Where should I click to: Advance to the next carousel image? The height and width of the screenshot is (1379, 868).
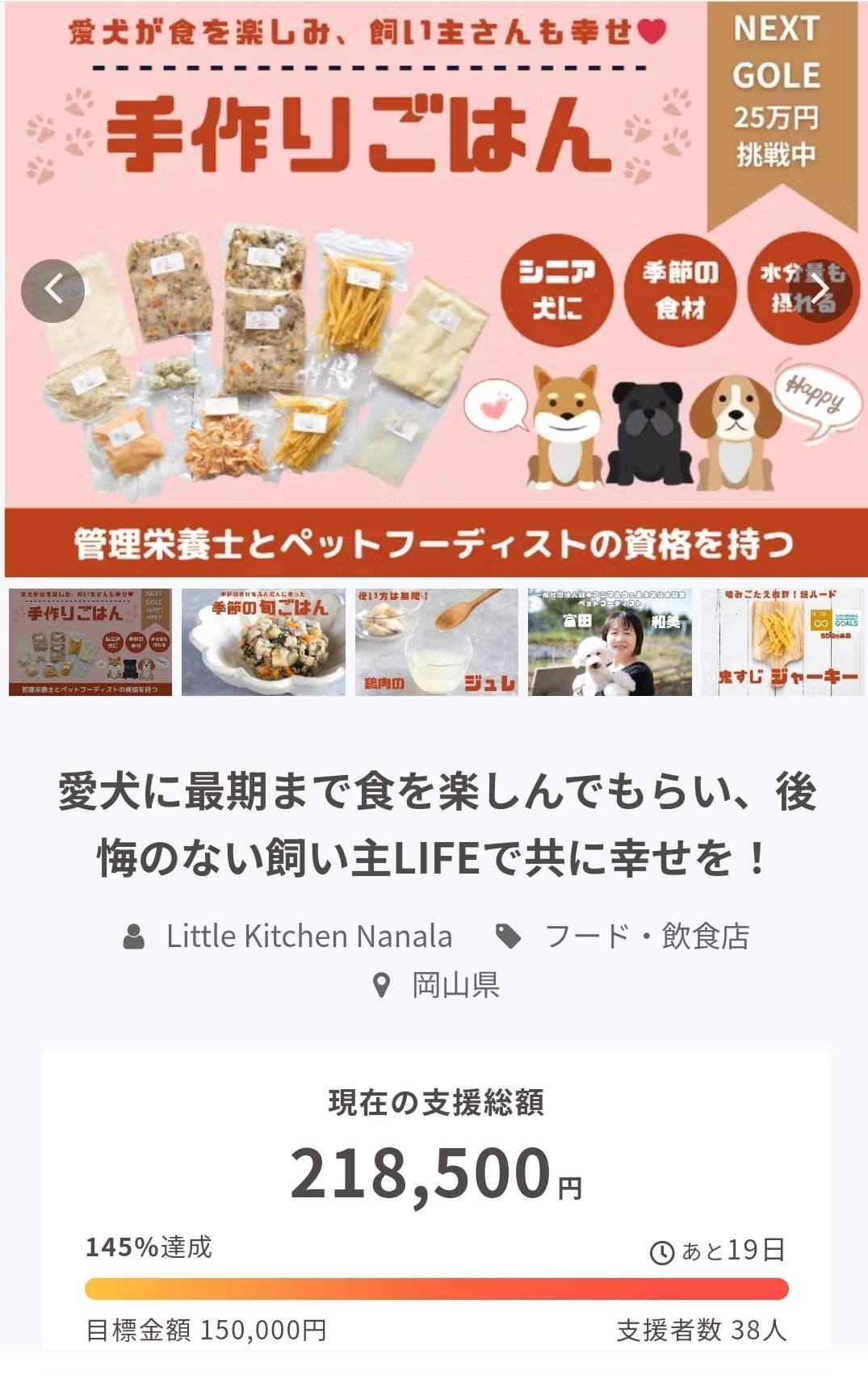819,290
